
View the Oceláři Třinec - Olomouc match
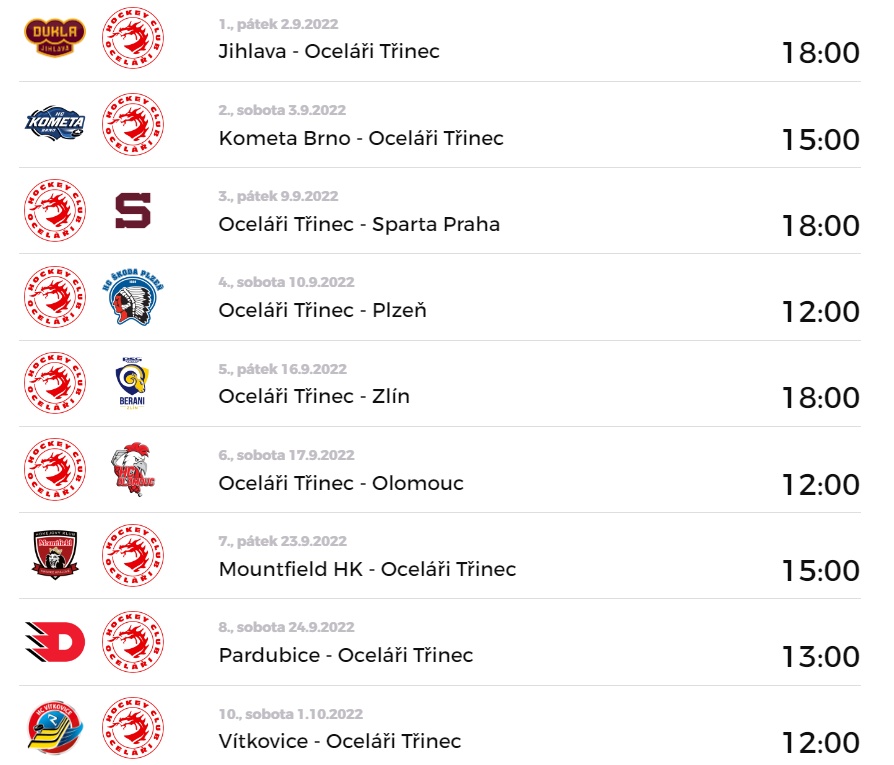(341, 483)
